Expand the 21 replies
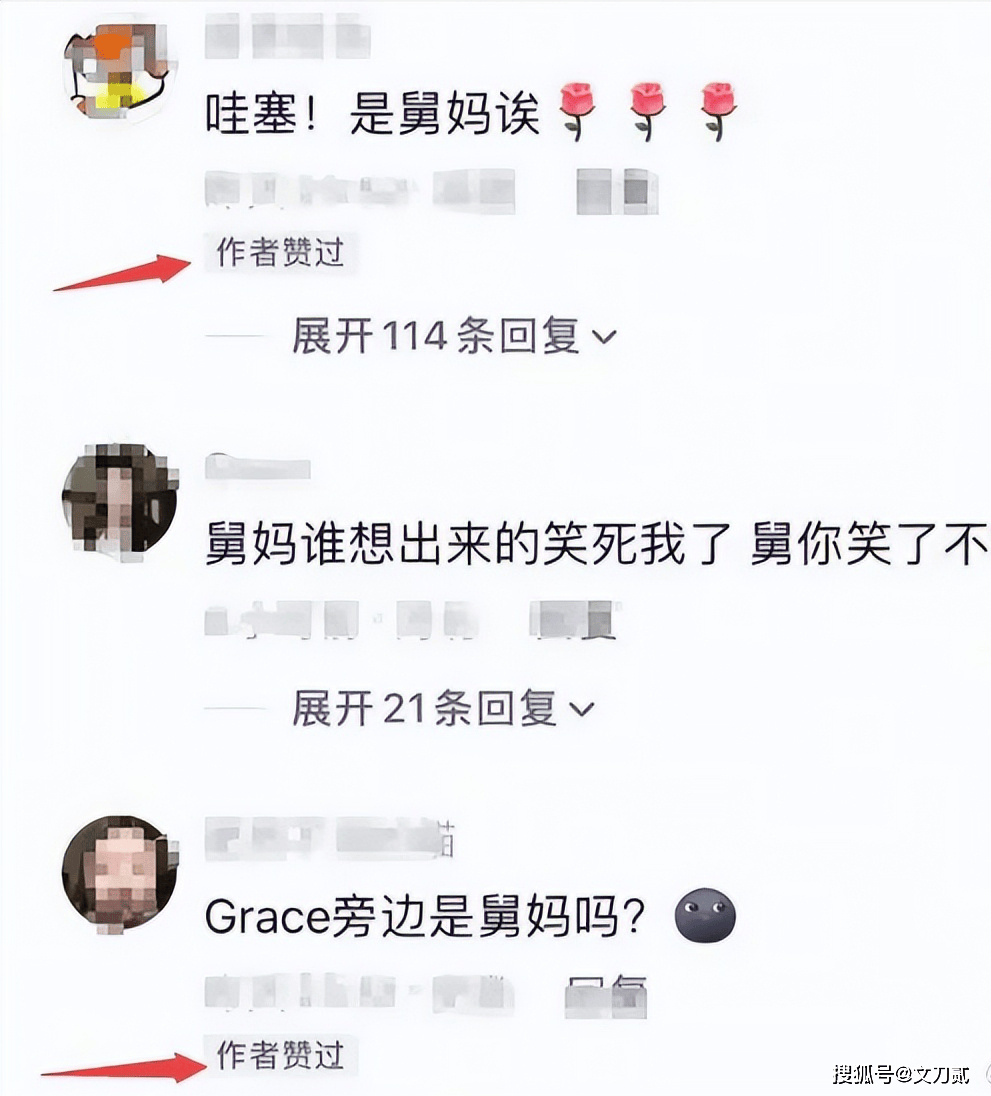Viewport: 991px width, 1096px height. 441,709
